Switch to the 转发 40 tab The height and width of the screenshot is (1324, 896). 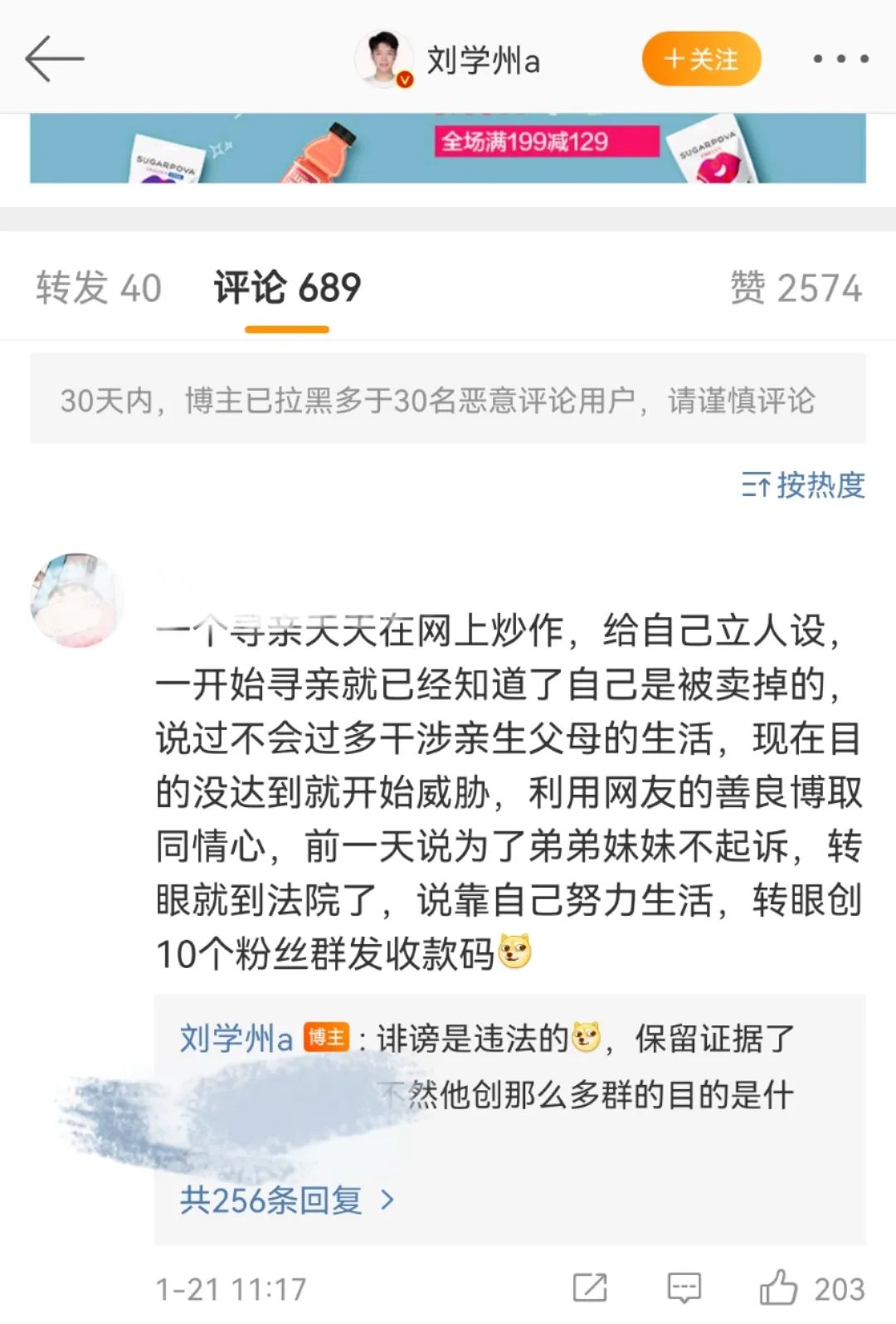point(99,288)
